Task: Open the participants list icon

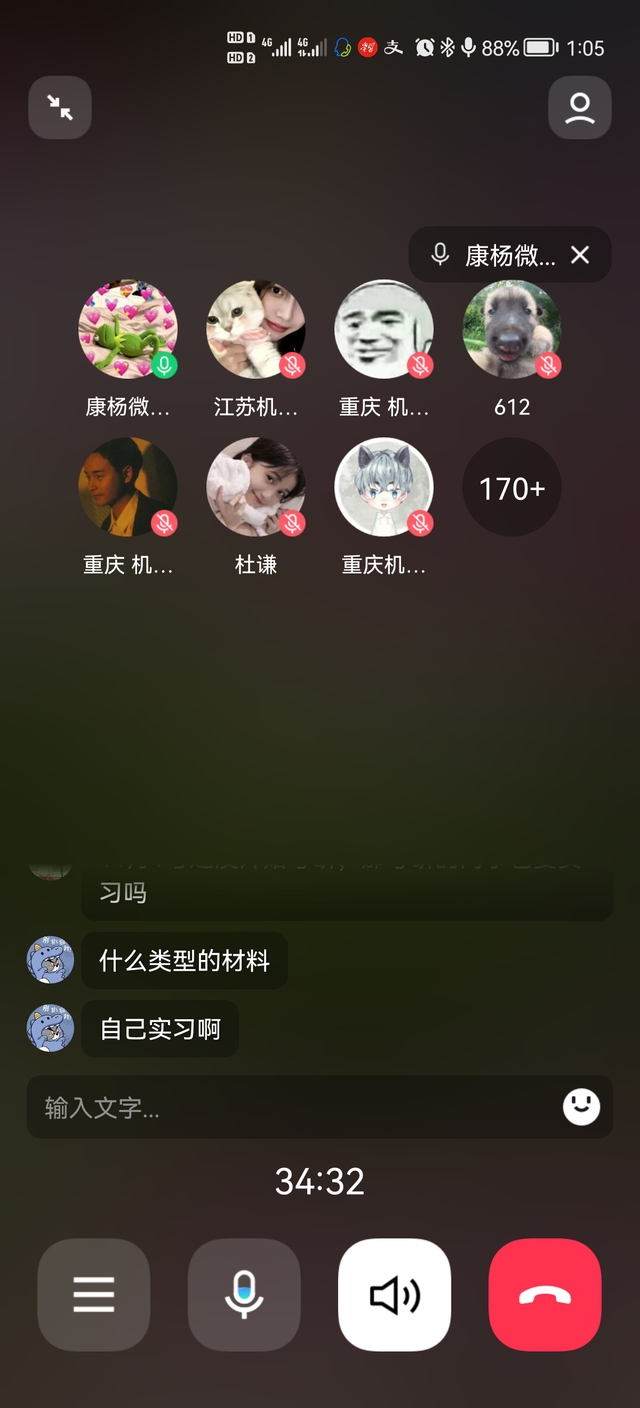Action: pyautogui.click(x=580, y=108)
